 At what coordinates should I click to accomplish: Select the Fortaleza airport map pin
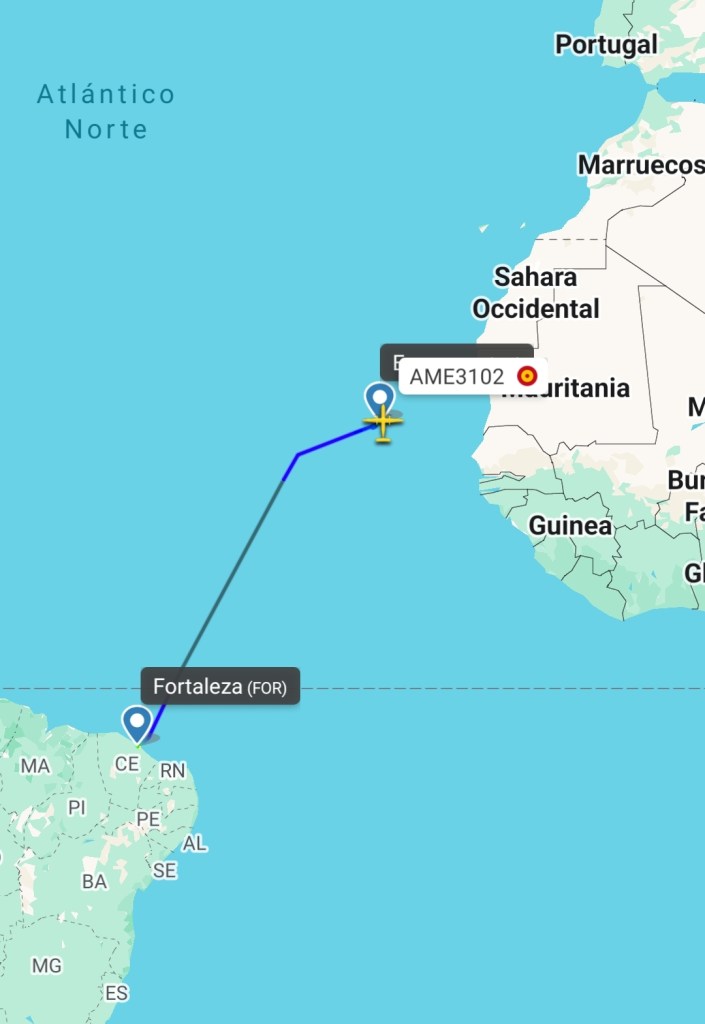point(136,721)
